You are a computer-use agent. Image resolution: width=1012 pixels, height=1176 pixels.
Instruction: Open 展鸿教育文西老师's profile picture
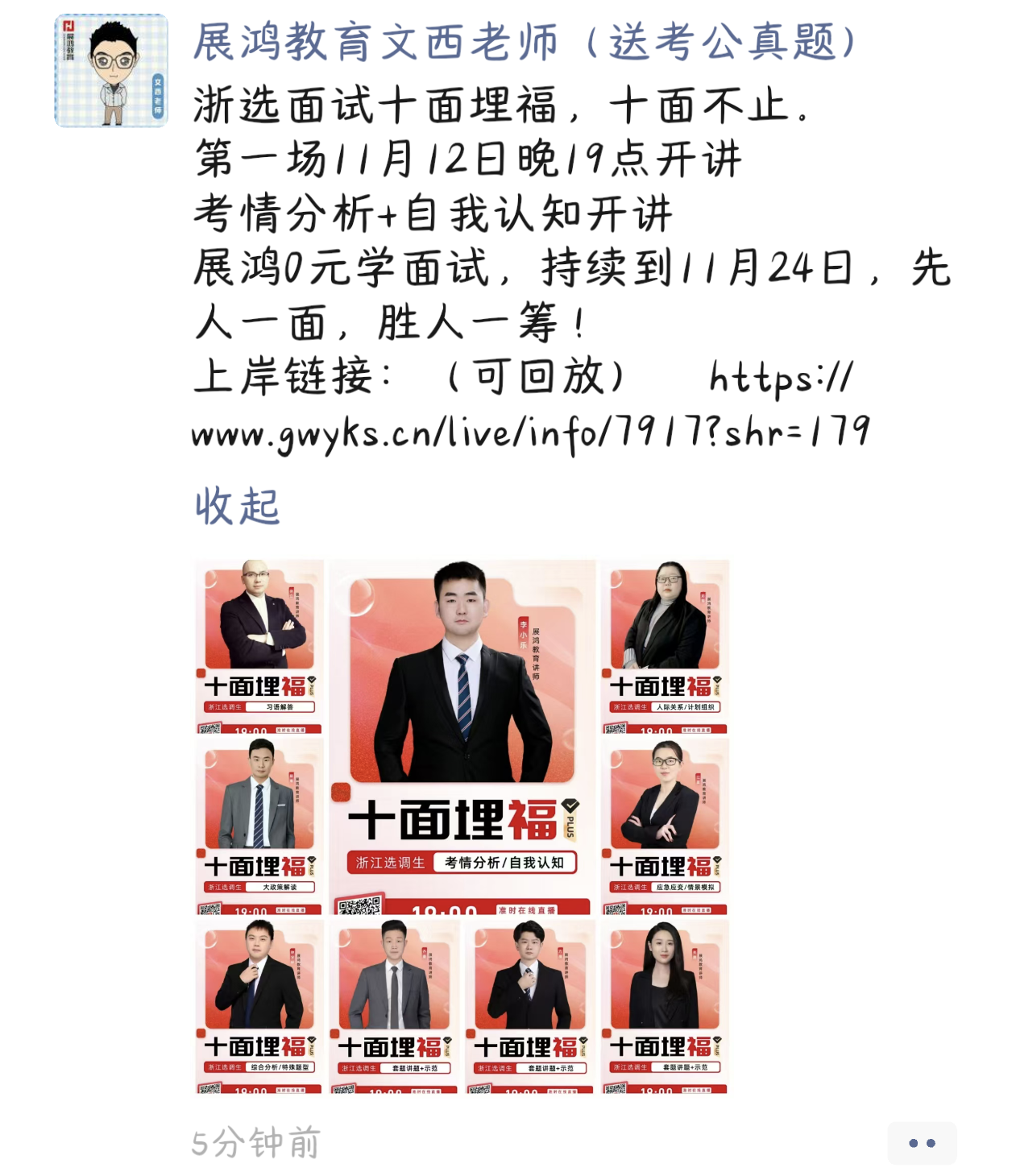[111, 71]
